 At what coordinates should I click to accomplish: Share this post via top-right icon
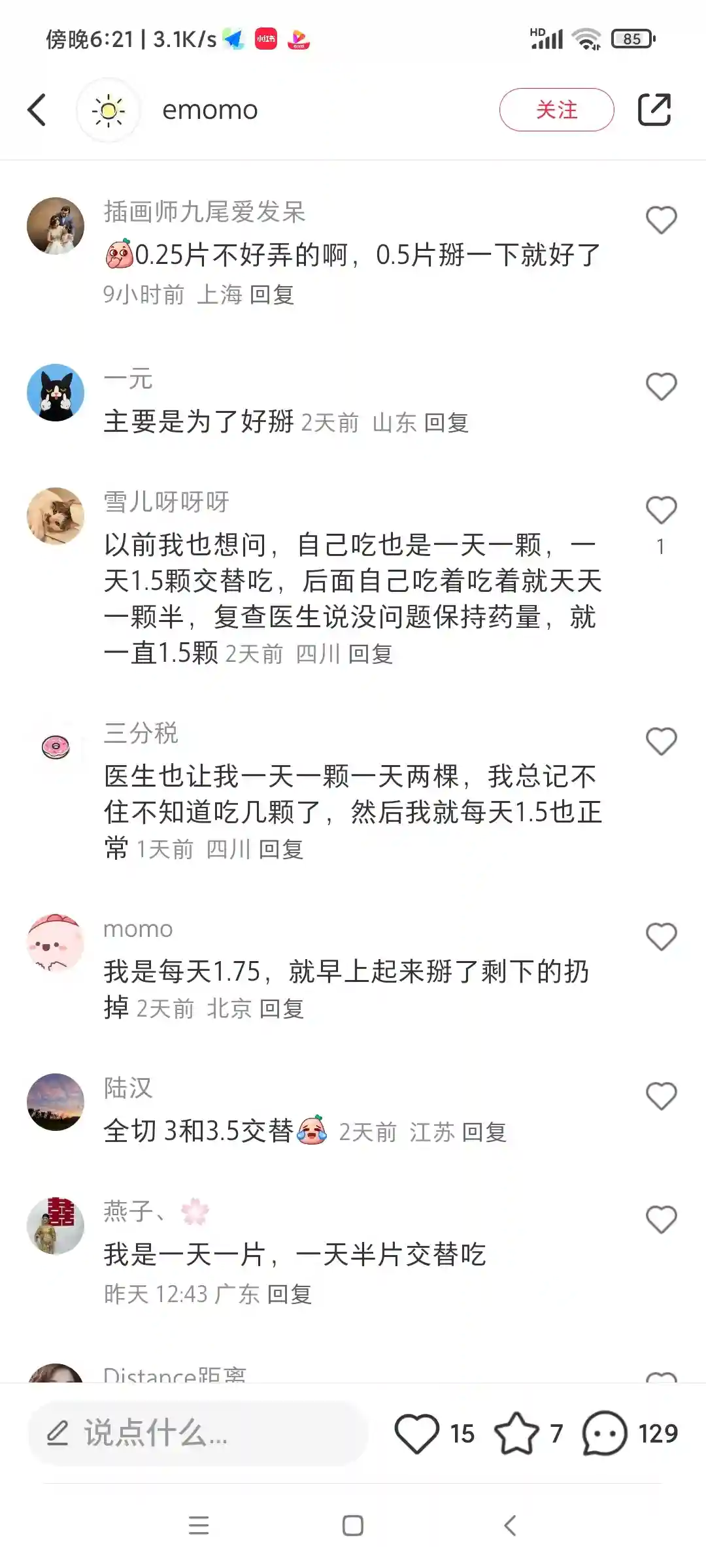point(654,110)
